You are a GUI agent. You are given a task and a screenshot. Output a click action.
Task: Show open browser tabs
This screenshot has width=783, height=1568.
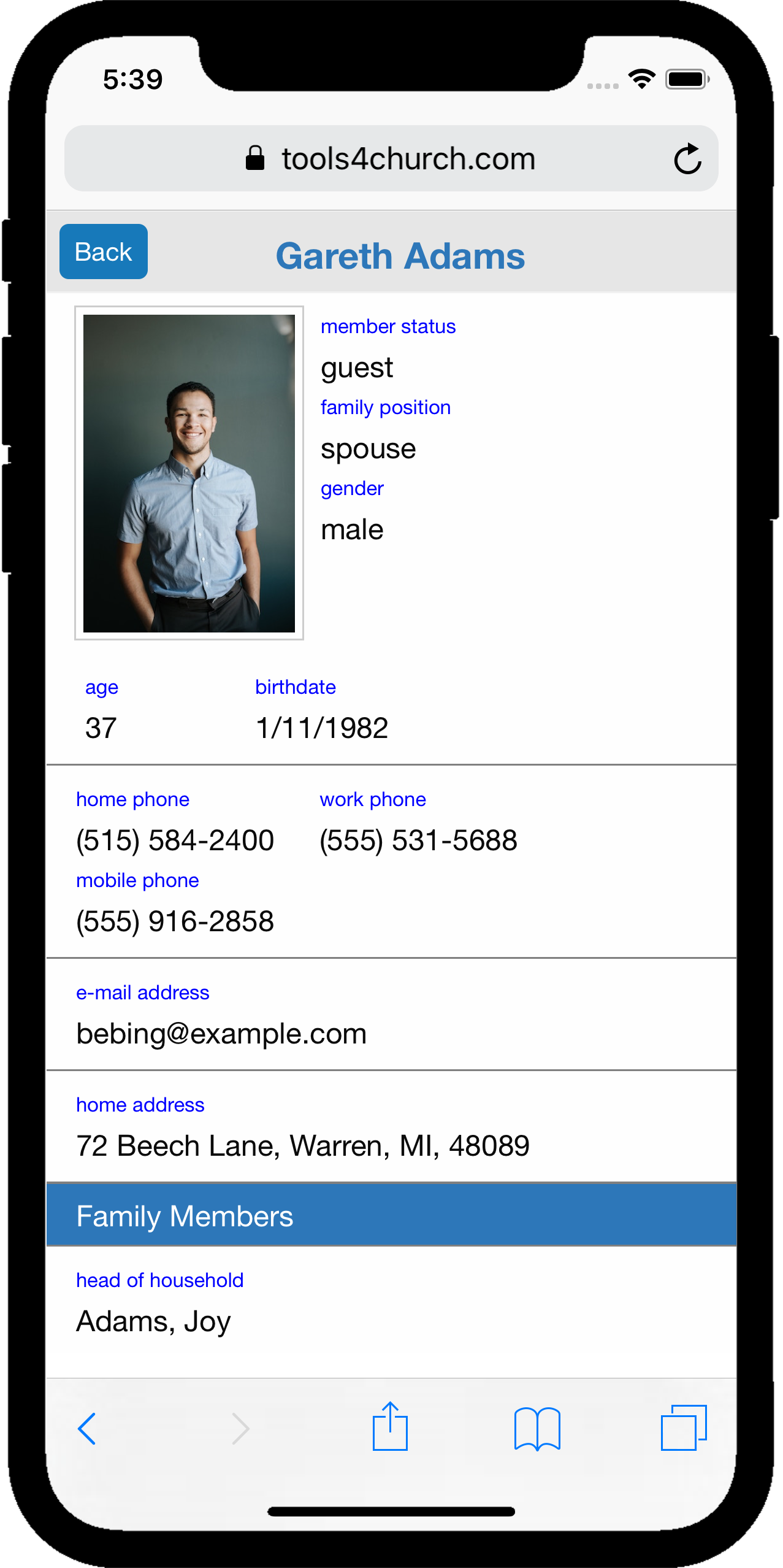coord(684,1428)
